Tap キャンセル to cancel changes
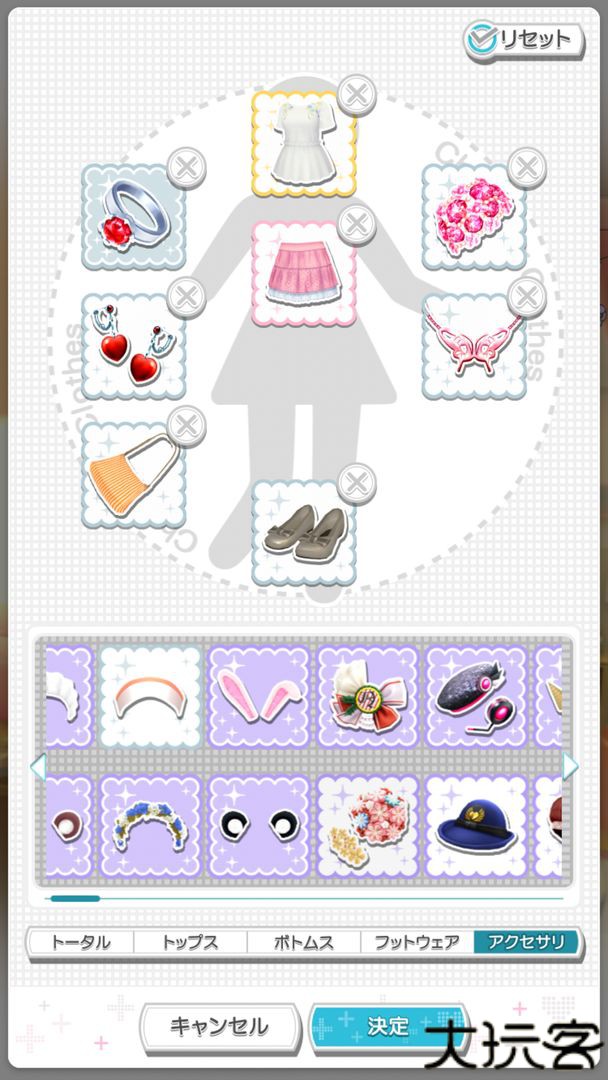Viewport: 608px width, 1080px height. [x=220, y=1026]
